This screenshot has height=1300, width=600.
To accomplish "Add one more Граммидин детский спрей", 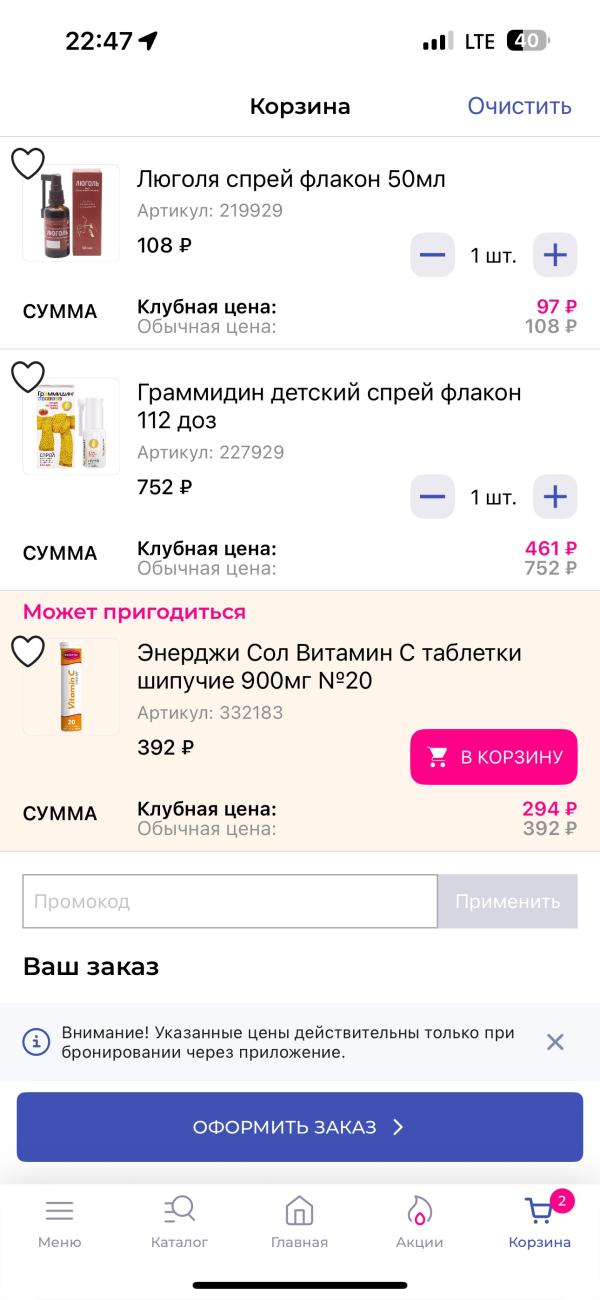I will pyautogui.click(x=555, y=497).
